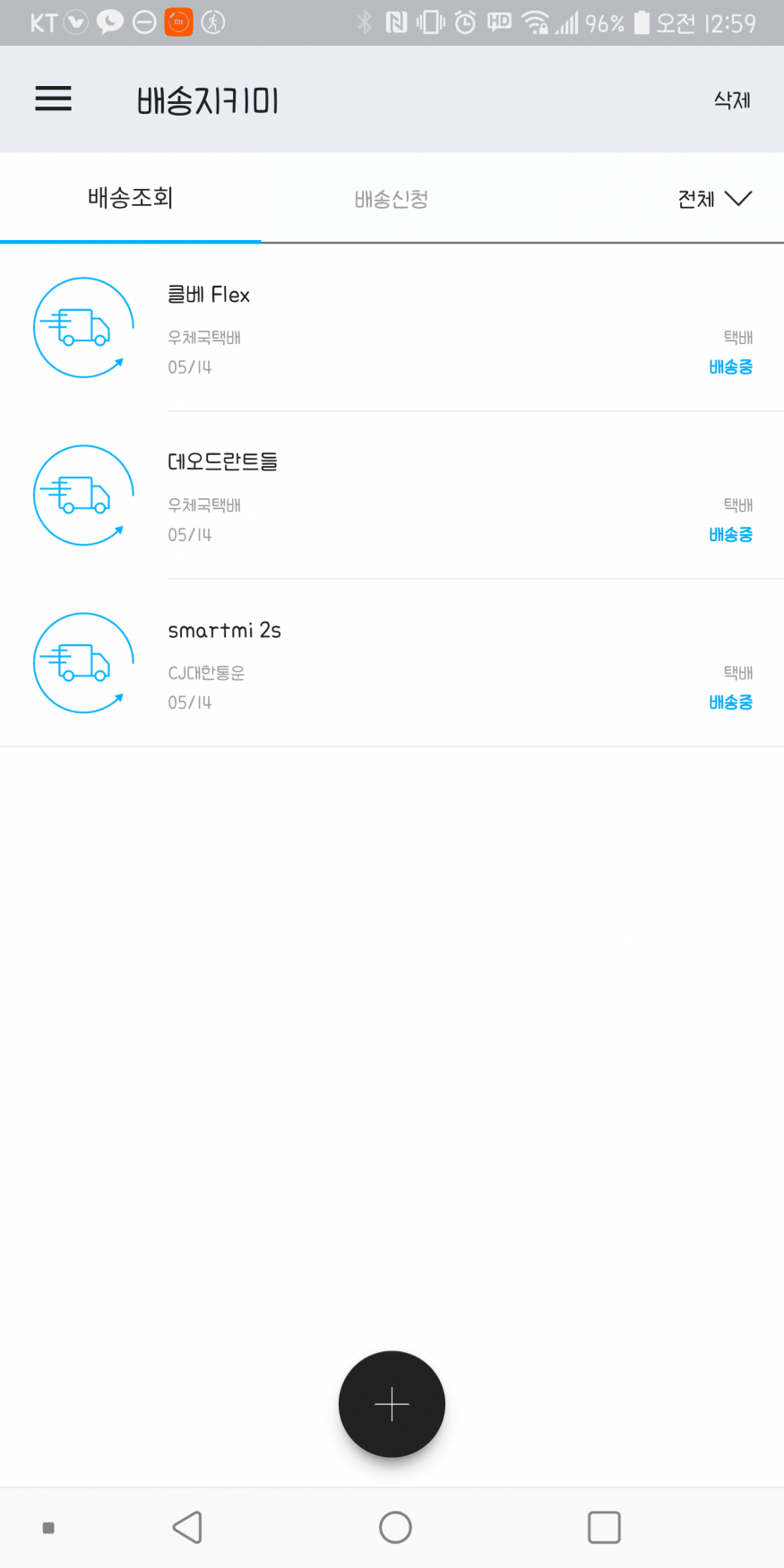The width and height of the screenshot is (784, 1568).
Task: Switch to the 배송신청 tab
Action: tap(392, 199)
